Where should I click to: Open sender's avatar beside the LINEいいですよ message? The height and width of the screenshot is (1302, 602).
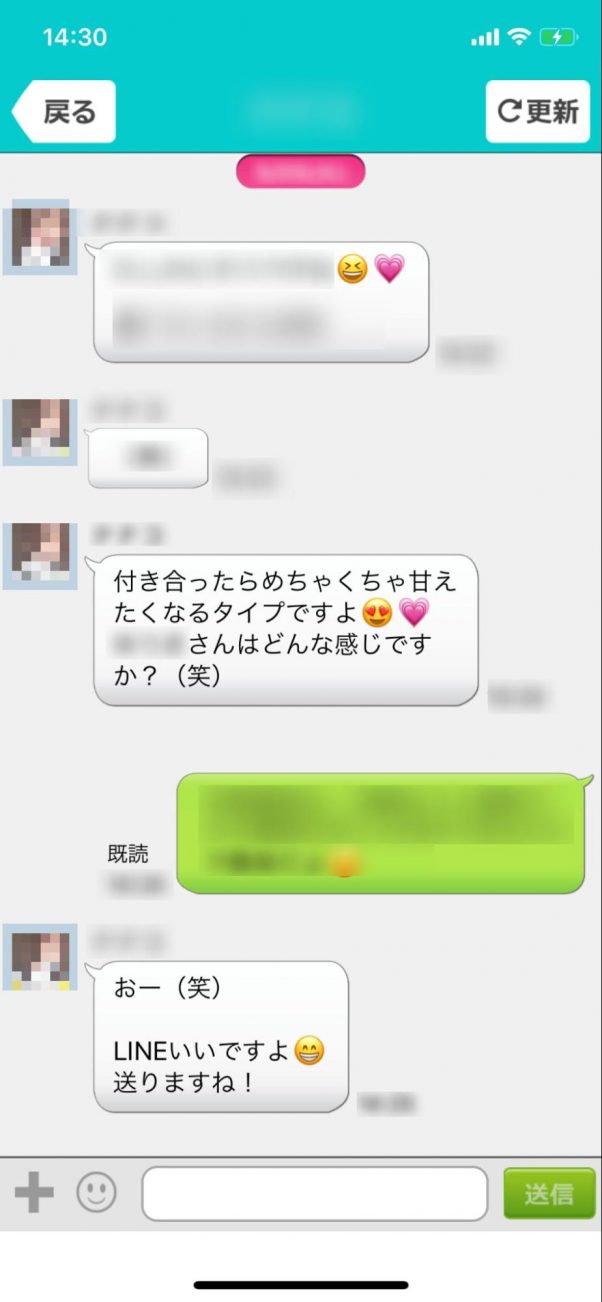pyautogui.click(x=40, y=958)
